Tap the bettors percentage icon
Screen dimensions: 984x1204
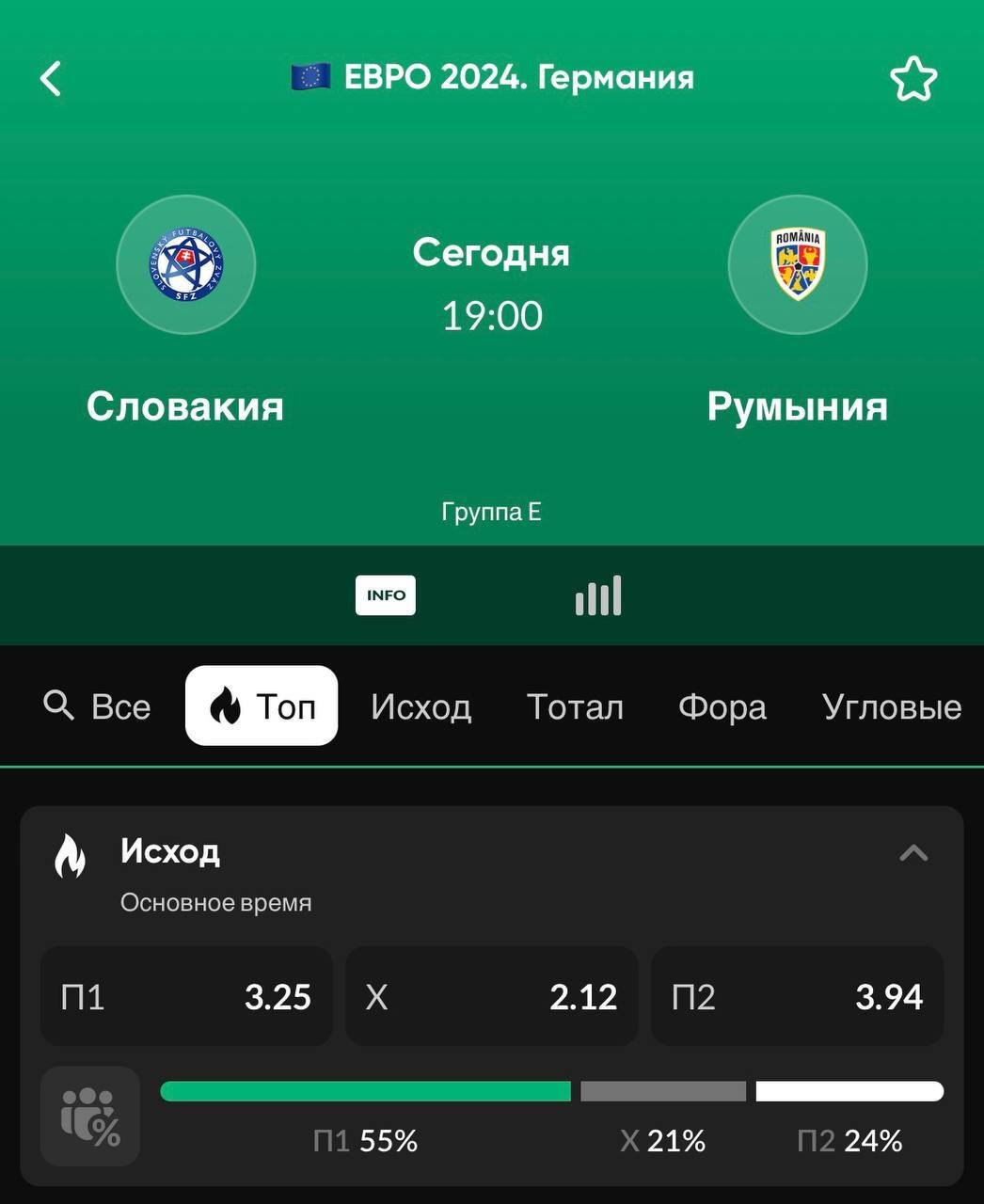pyautogui.click(x=90, y=1117)
